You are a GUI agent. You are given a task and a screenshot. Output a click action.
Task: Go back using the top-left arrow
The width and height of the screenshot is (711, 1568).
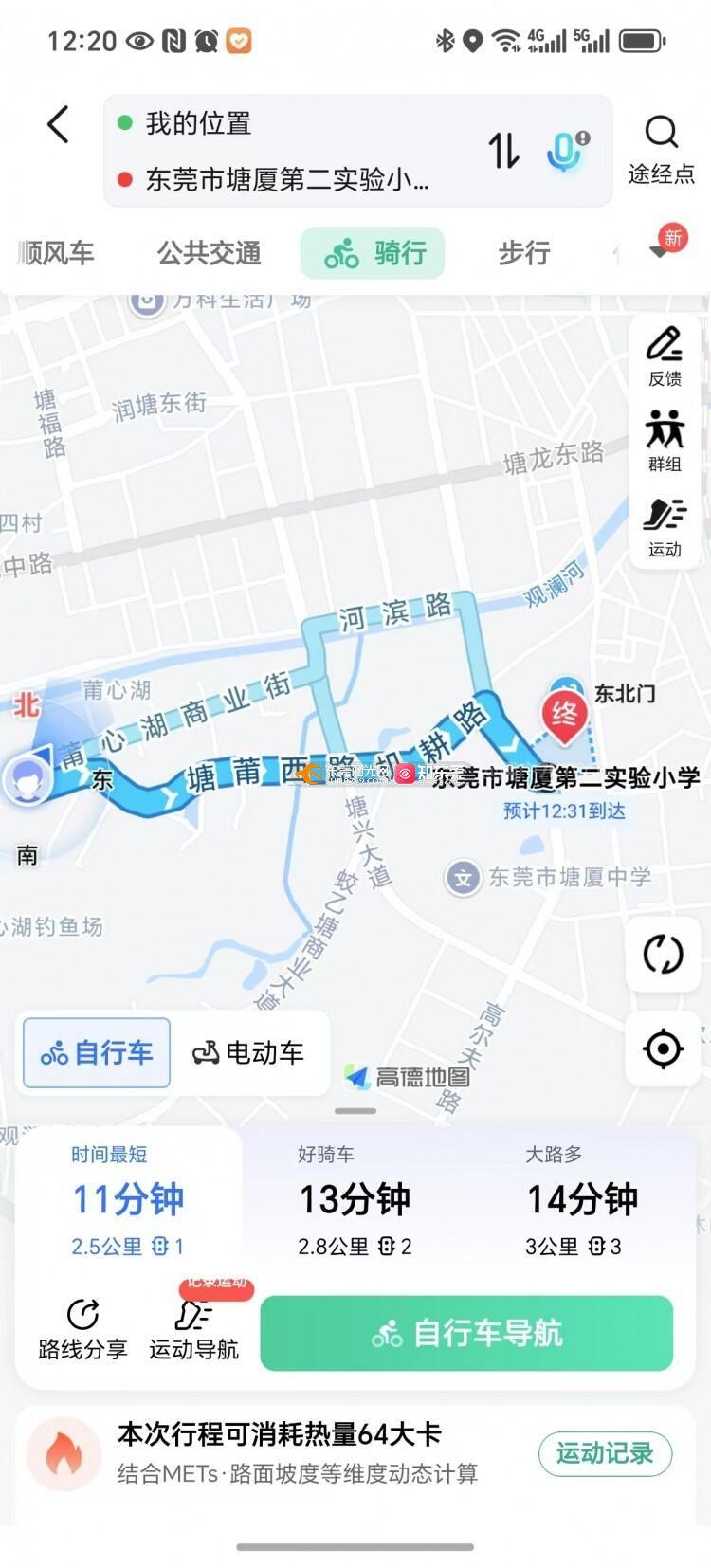[x=58, y=124]
